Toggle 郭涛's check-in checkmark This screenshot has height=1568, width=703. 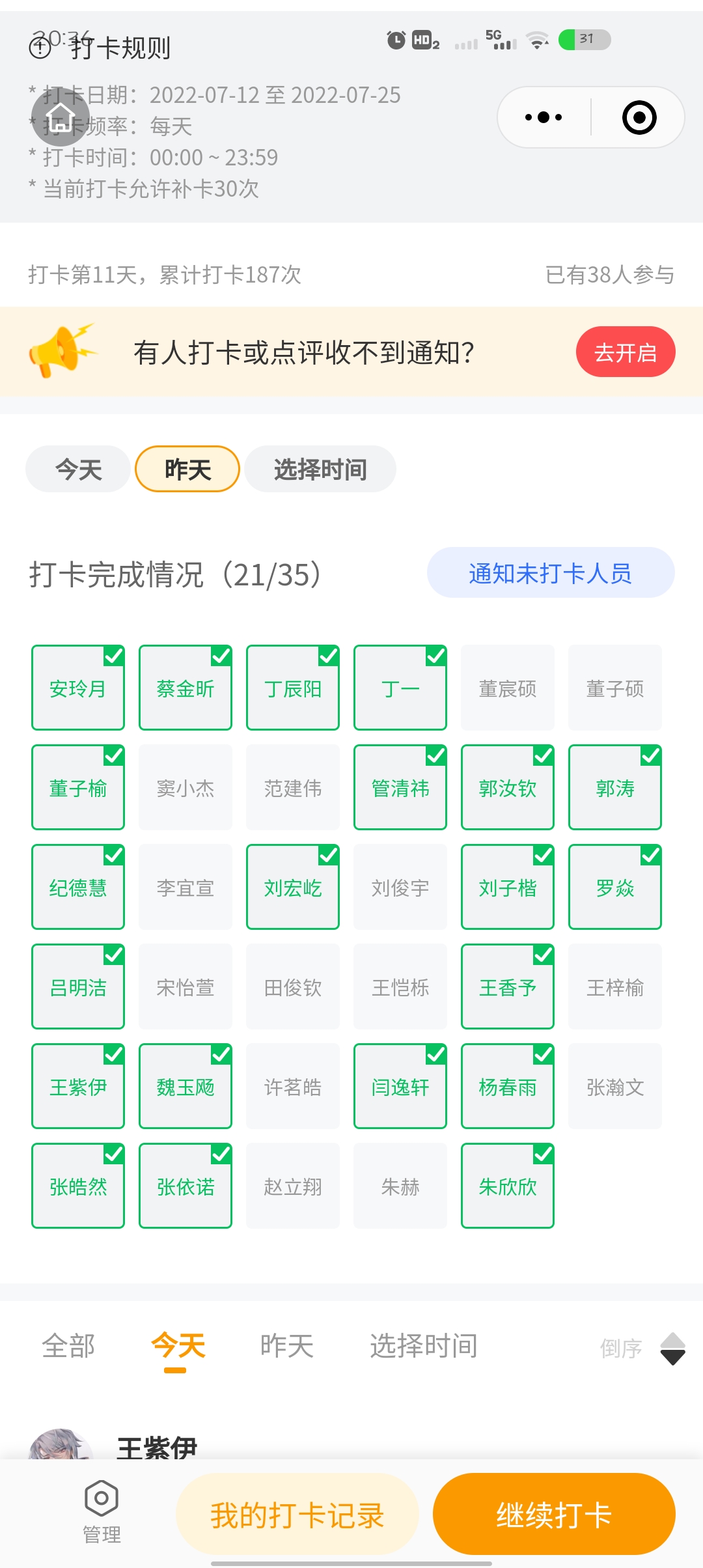point(649,757)
